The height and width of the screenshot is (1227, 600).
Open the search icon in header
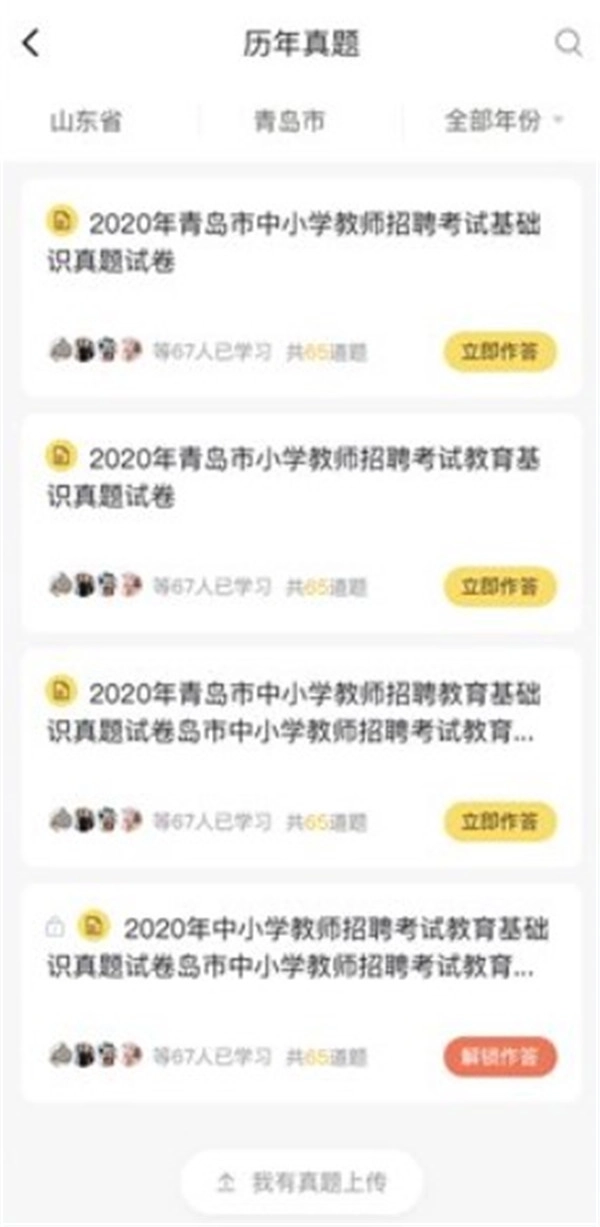point(568,43)
